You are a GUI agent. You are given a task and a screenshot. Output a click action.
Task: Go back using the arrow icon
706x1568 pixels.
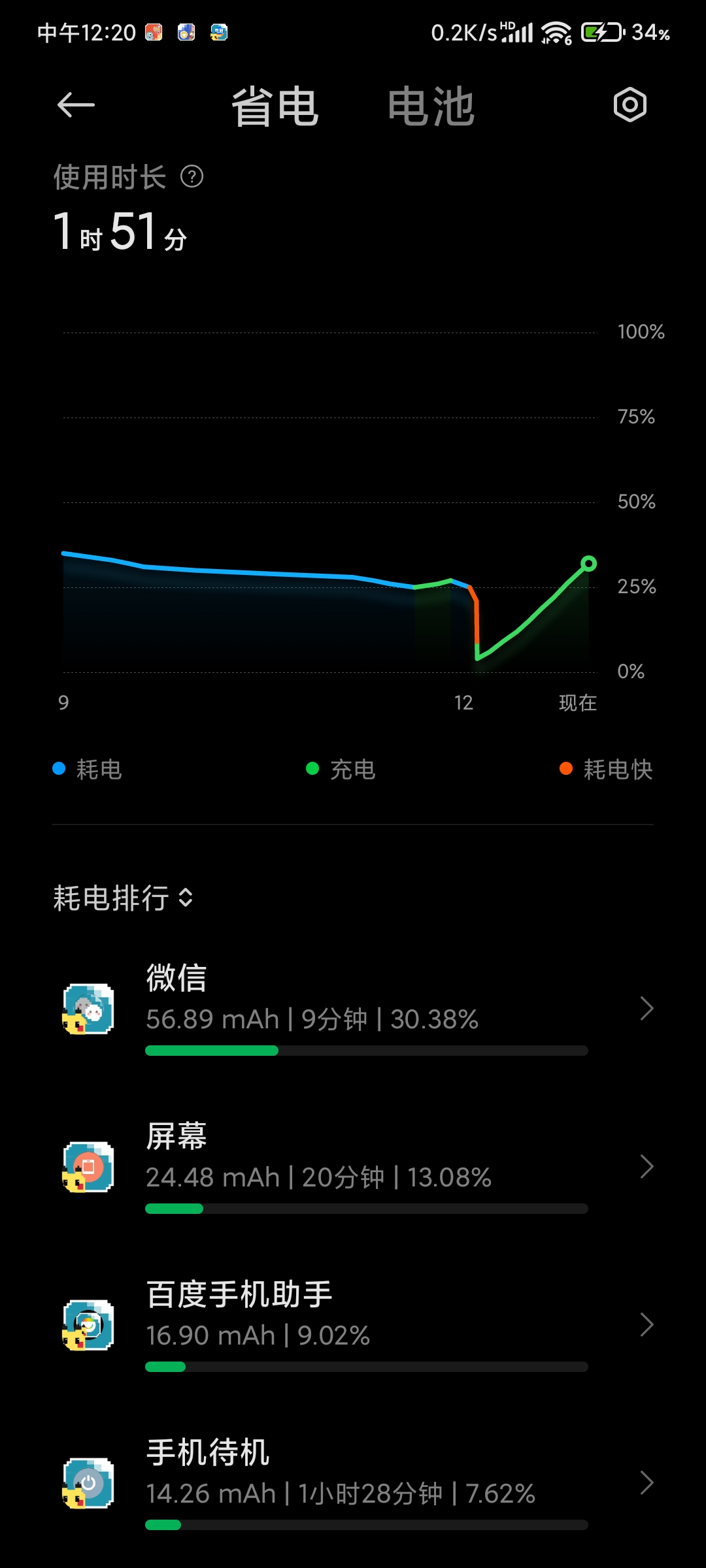76,105
